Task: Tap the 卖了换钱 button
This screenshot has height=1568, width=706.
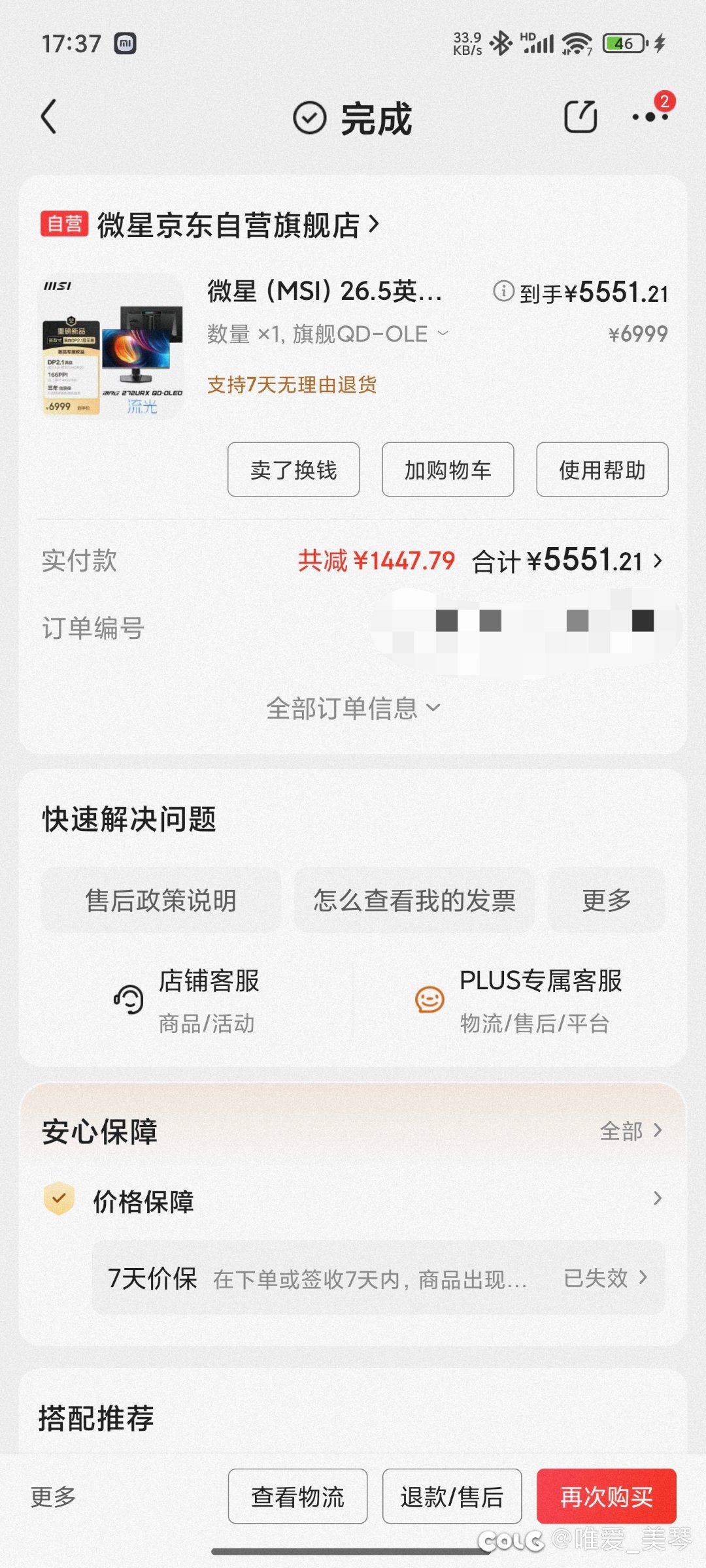Action: 294,470
